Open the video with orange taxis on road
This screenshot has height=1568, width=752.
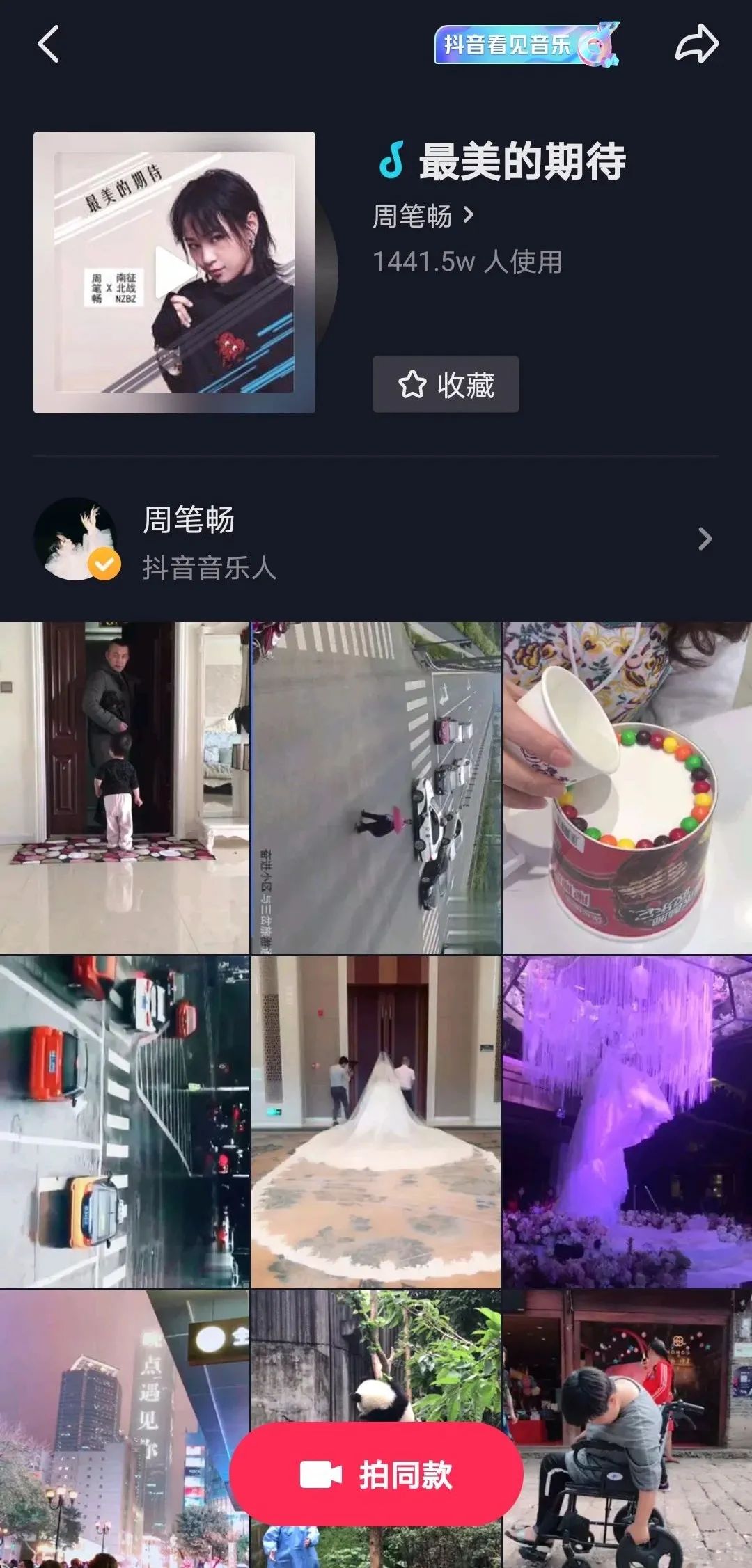tap(124, 1122)
